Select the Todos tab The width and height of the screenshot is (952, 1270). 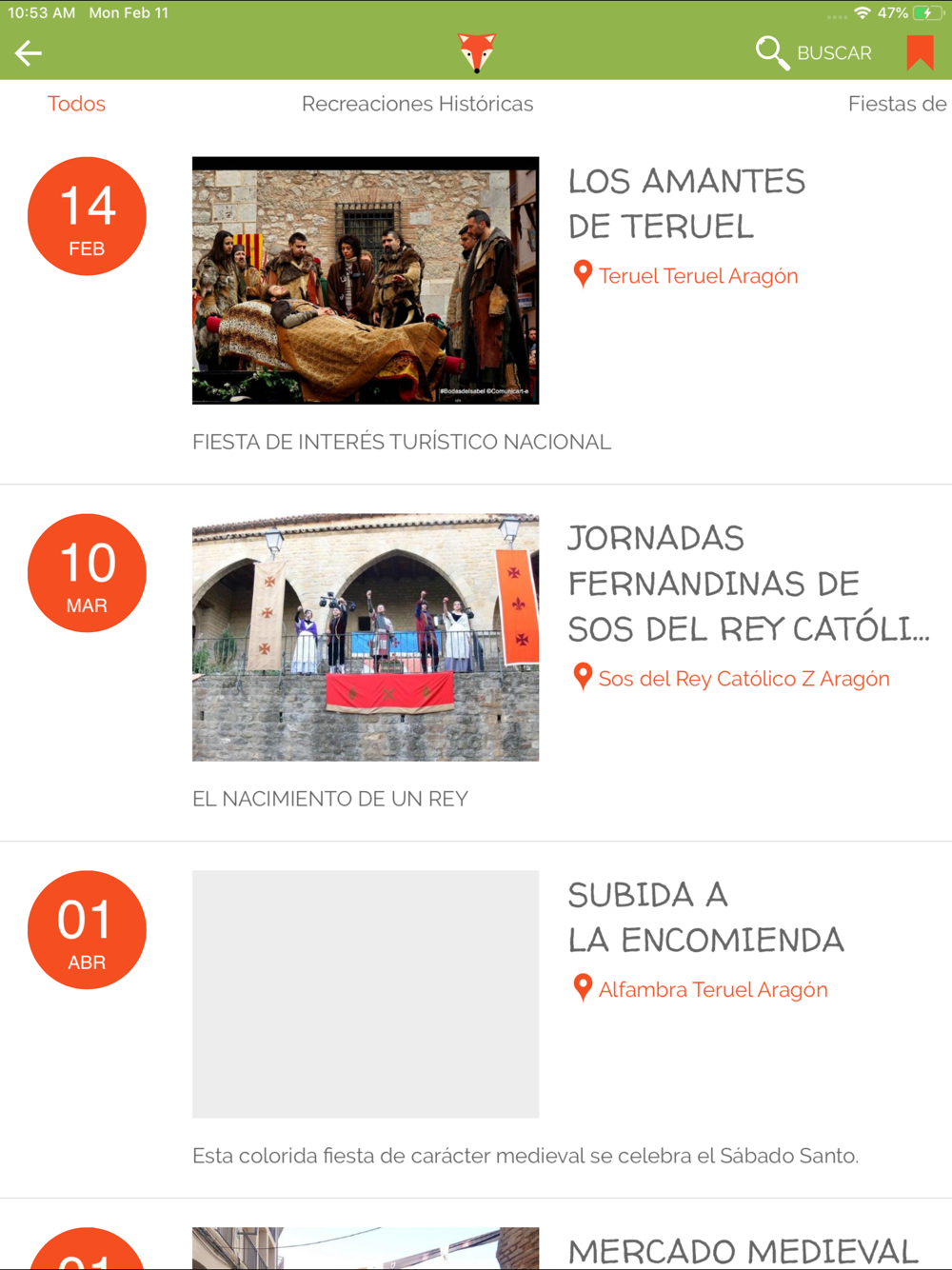point(76,104)
